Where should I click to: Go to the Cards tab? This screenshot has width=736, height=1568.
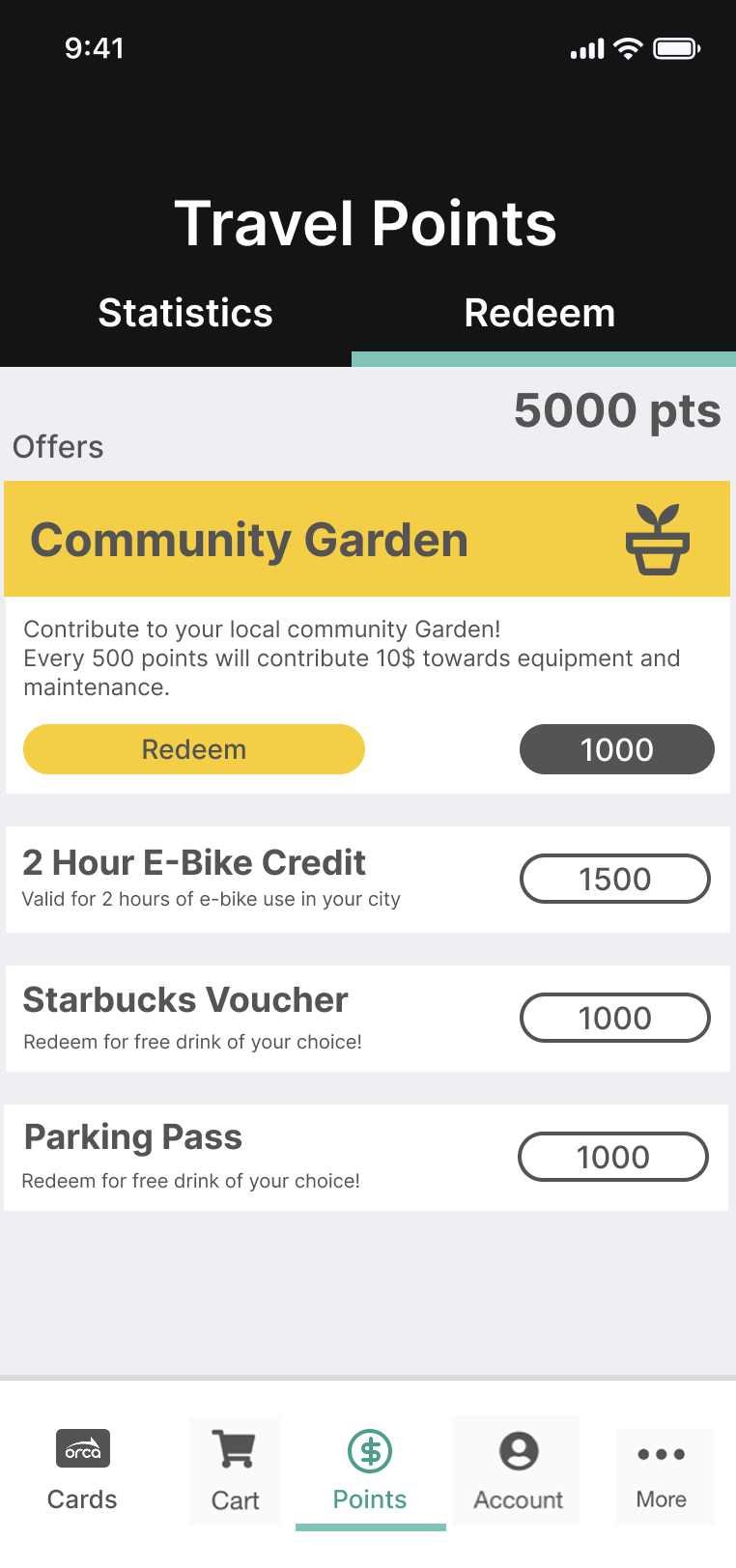82,1470
